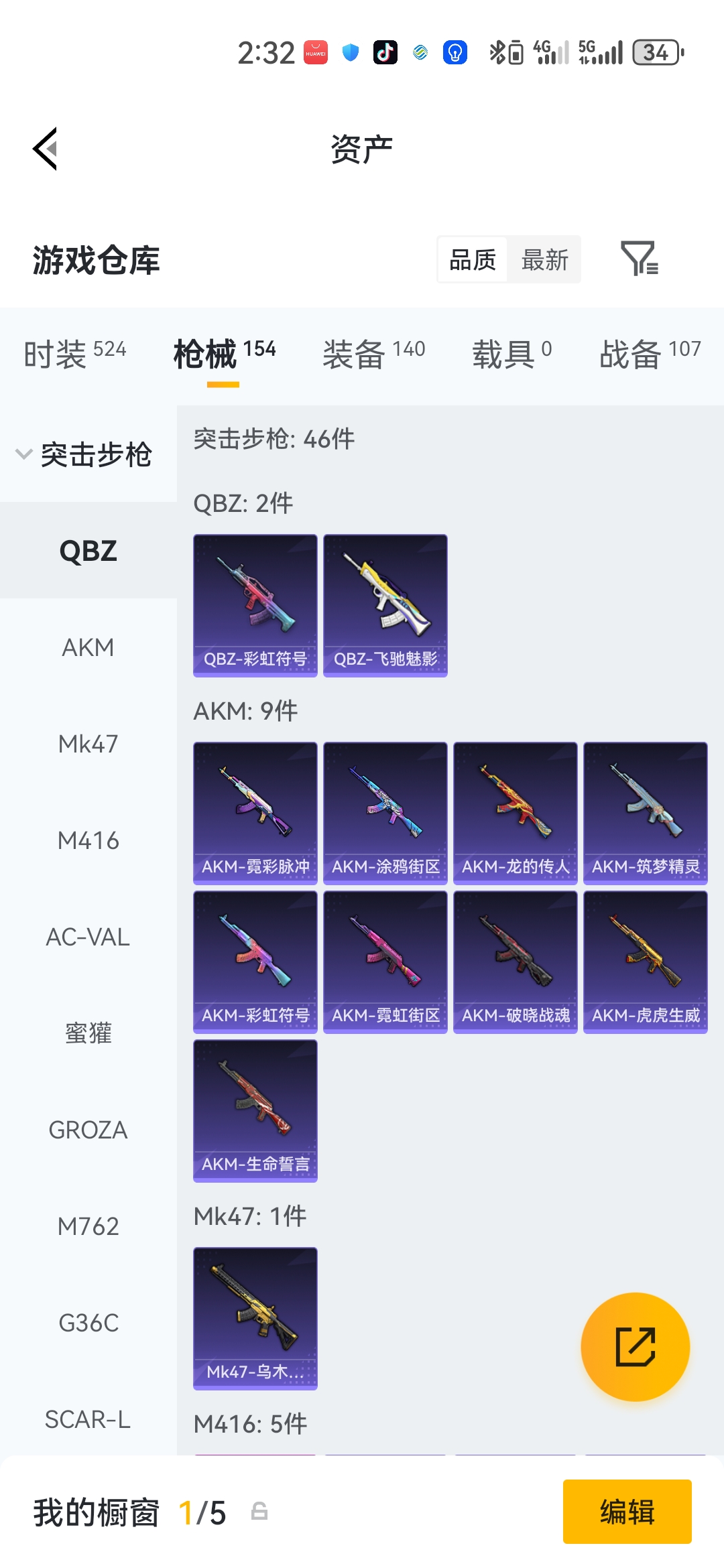Select GROZA in the side list
The width and height of the screenshot is (724, 1568).
[88, 1130]
